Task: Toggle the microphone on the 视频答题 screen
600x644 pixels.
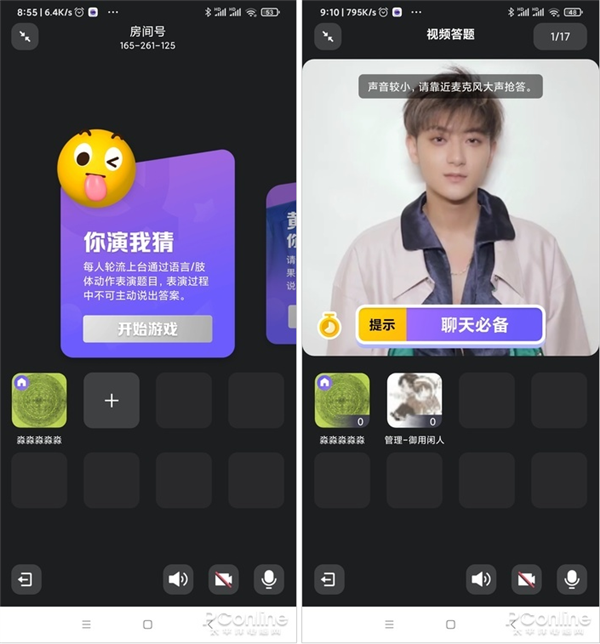Action: [571, 579]
